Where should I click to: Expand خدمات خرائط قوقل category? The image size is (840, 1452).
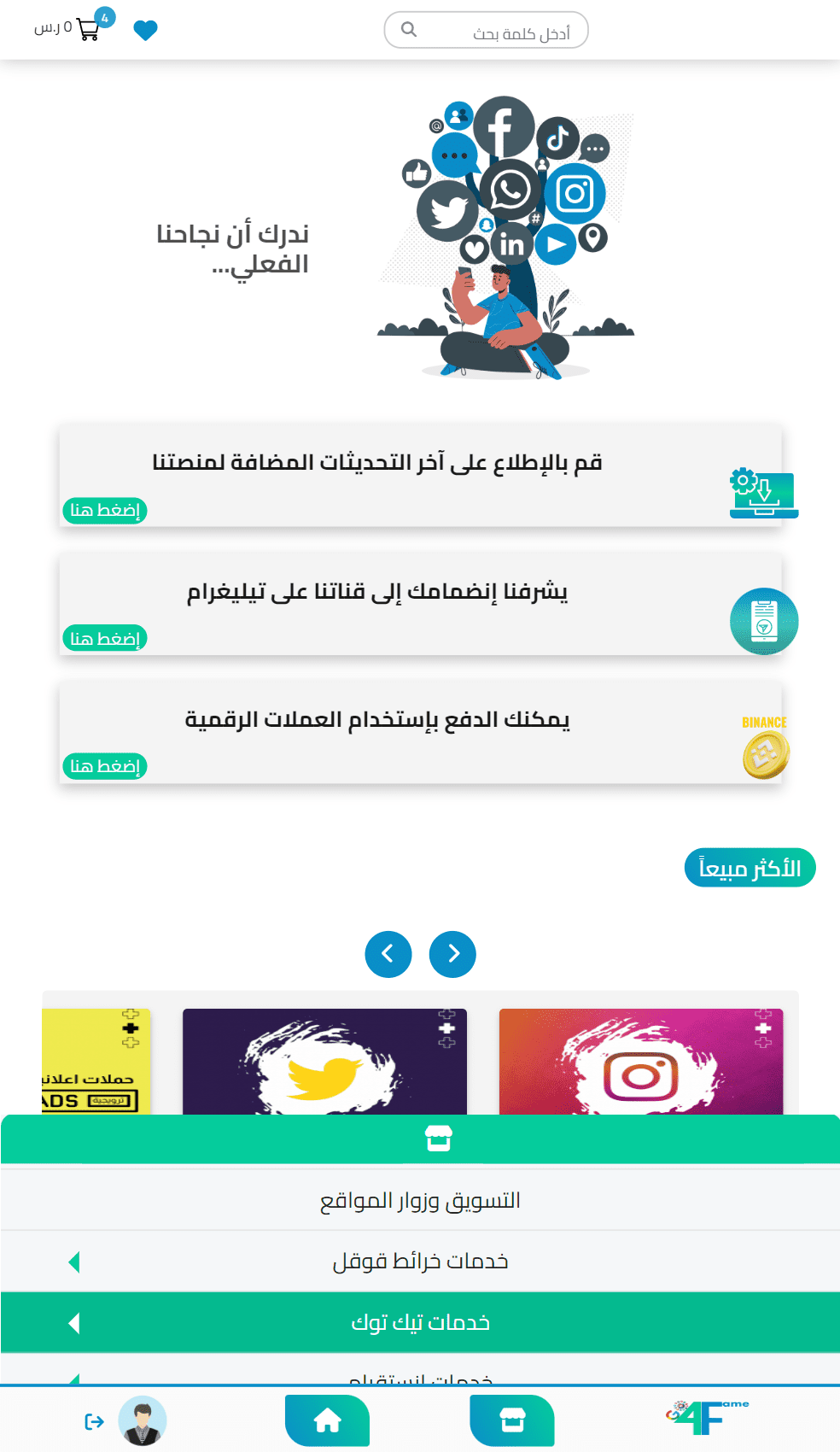[x=420, y=1262]
